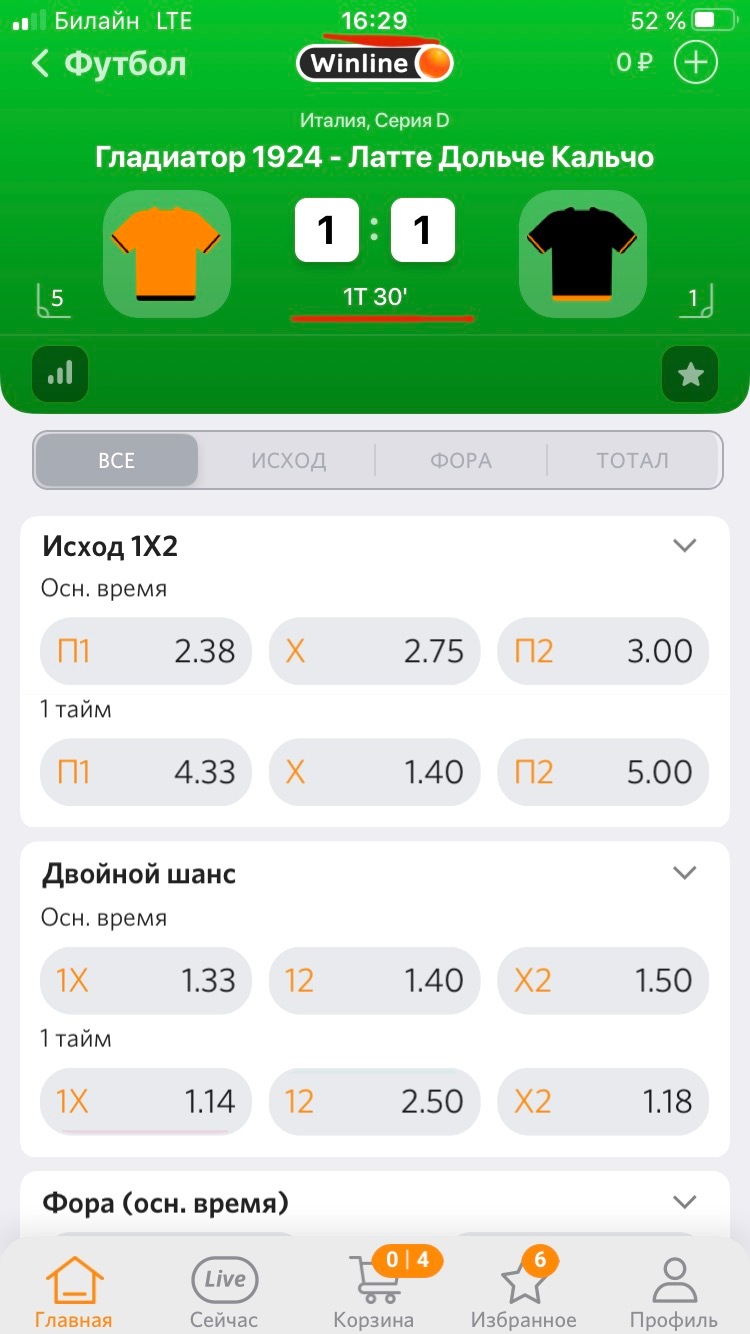Choose first-half 12 at 2.50
The image size is (750, 1334).
374,1101
